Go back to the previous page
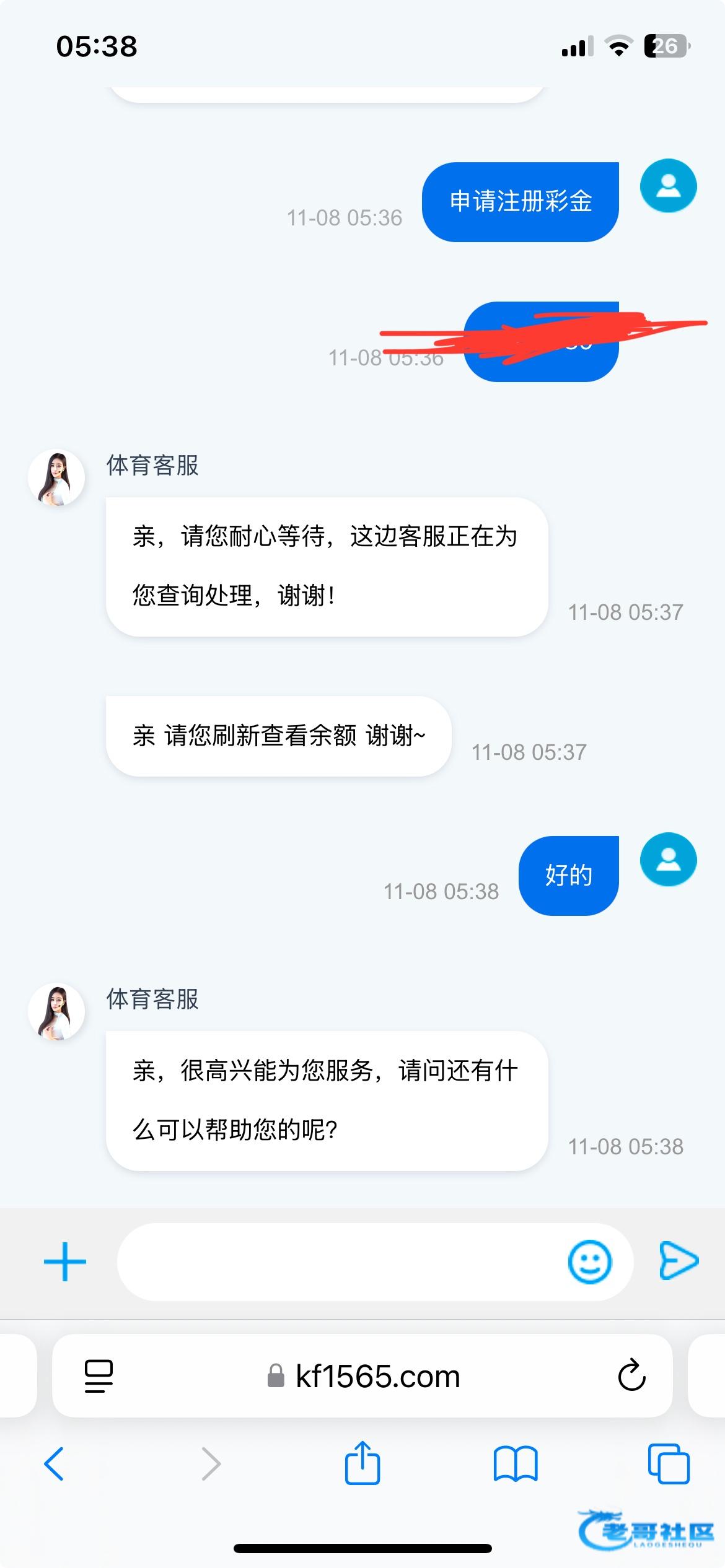 [x=54, y=1464]
